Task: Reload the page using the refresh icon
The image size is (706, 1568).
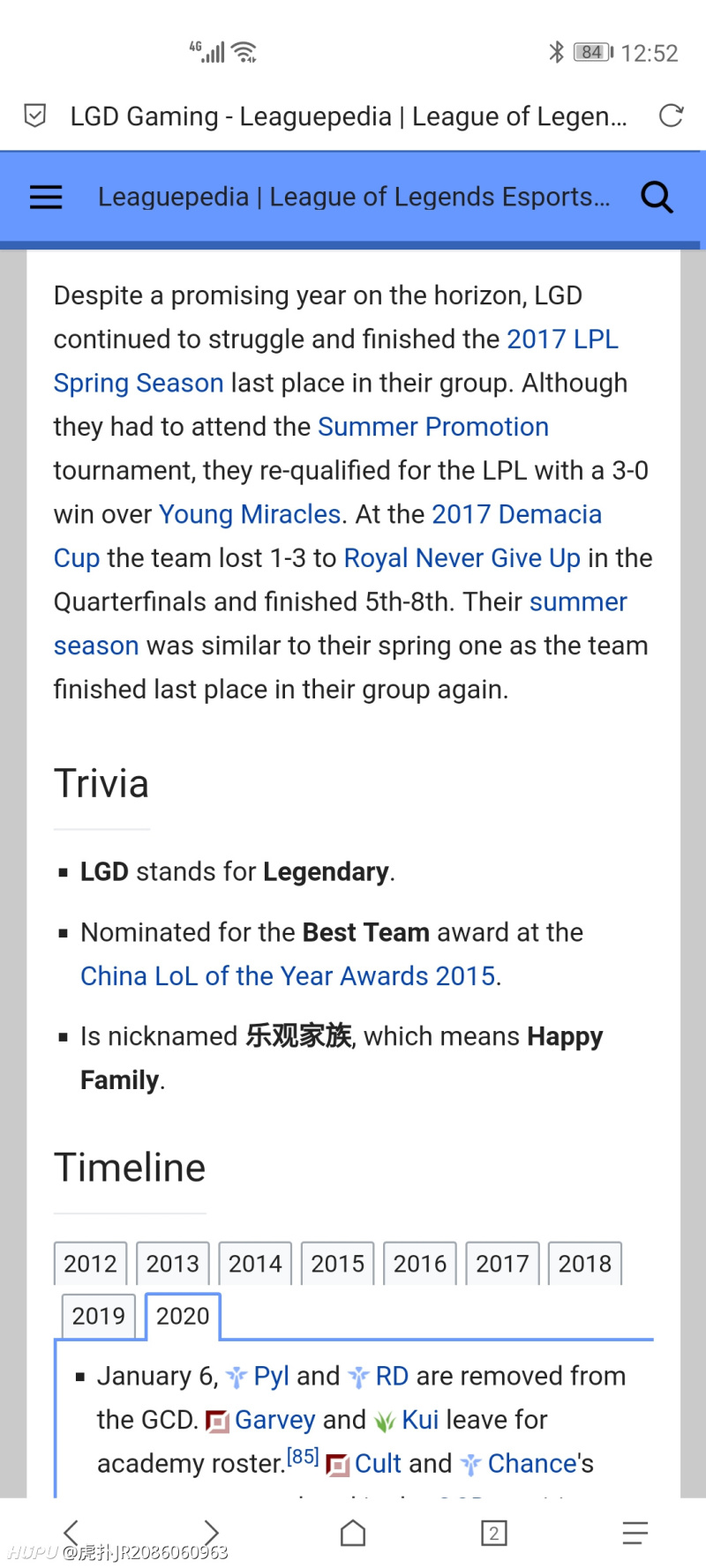Action: pos(670,116)
